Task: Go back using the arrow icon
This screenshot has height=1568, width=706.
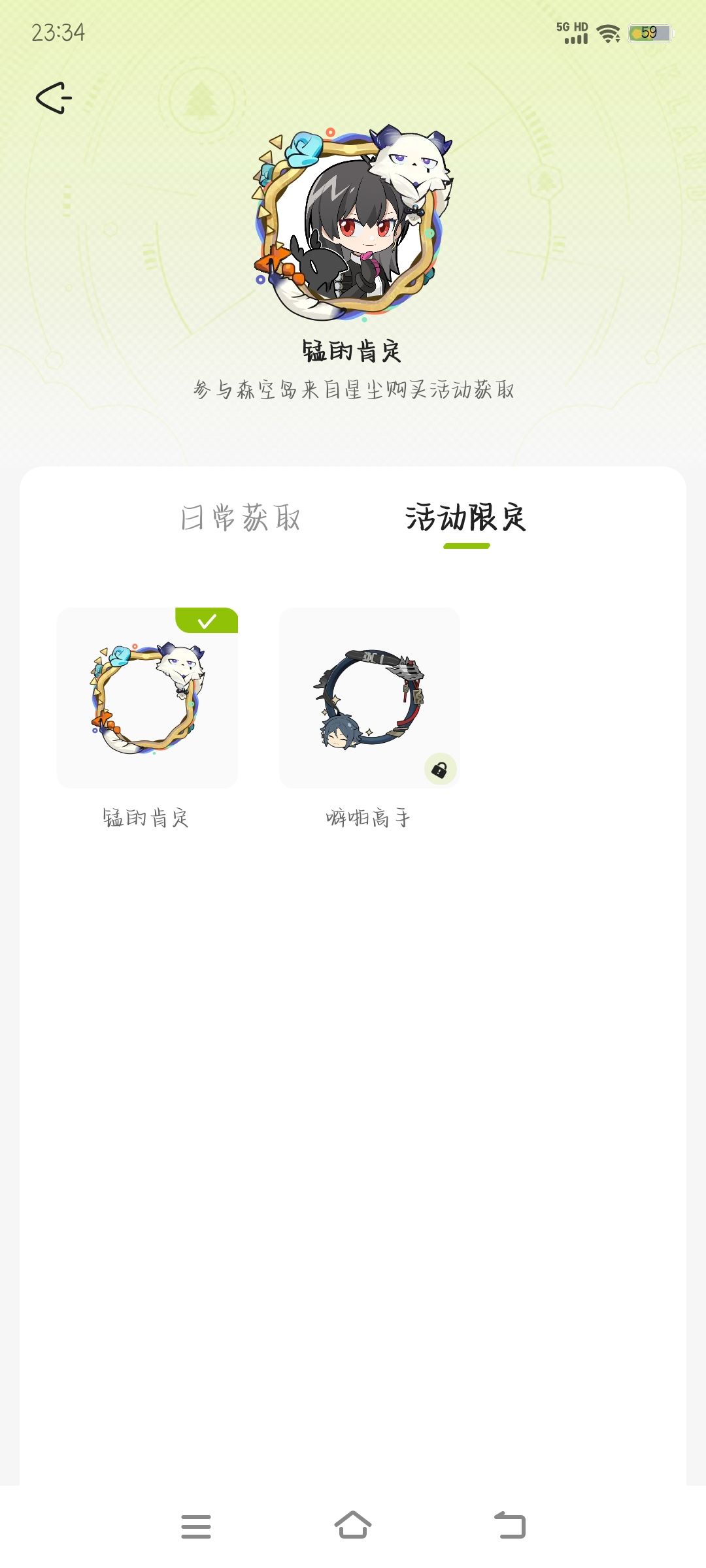Action: [x=54, y=98]
